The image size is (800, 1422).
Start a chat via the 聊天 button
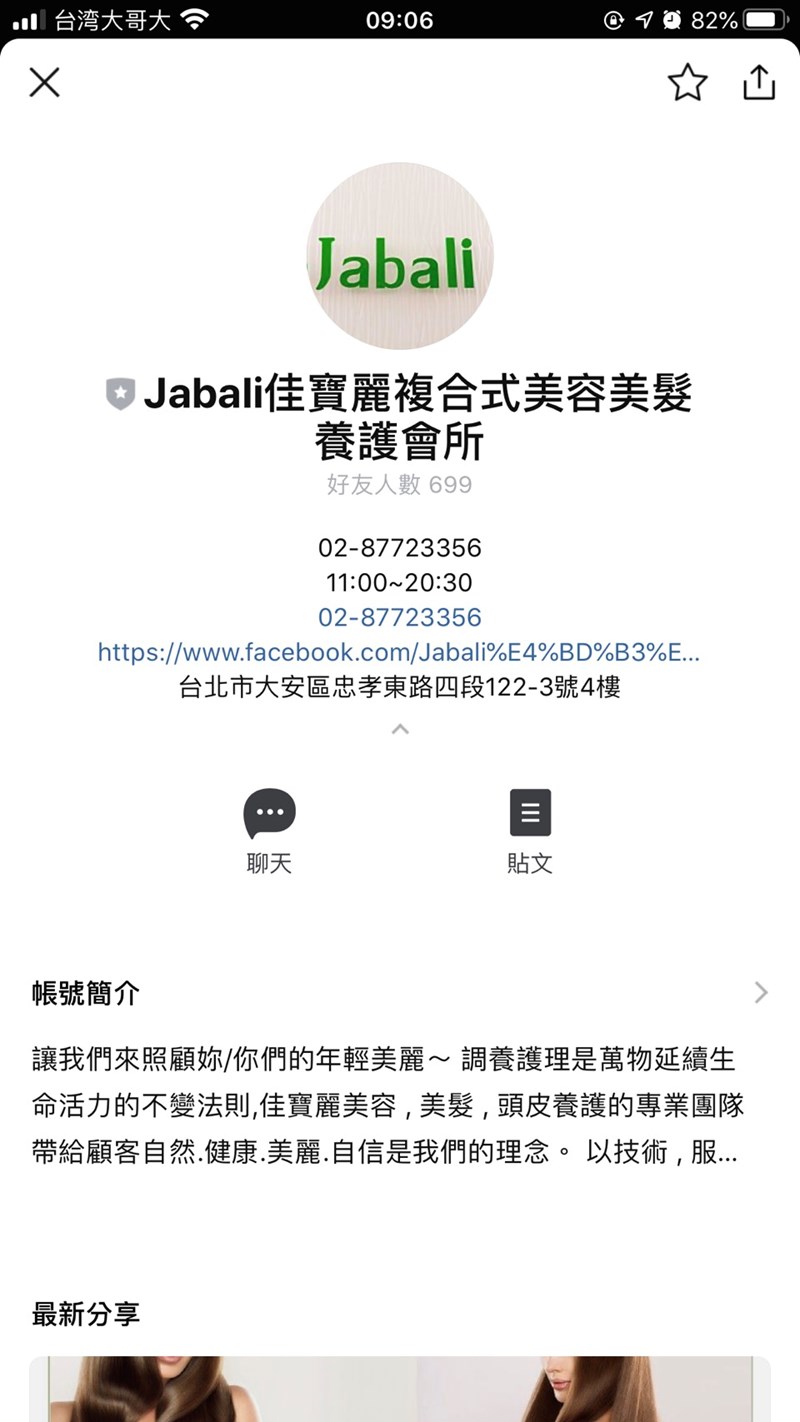pyautogui.click(x=269, y=830)
